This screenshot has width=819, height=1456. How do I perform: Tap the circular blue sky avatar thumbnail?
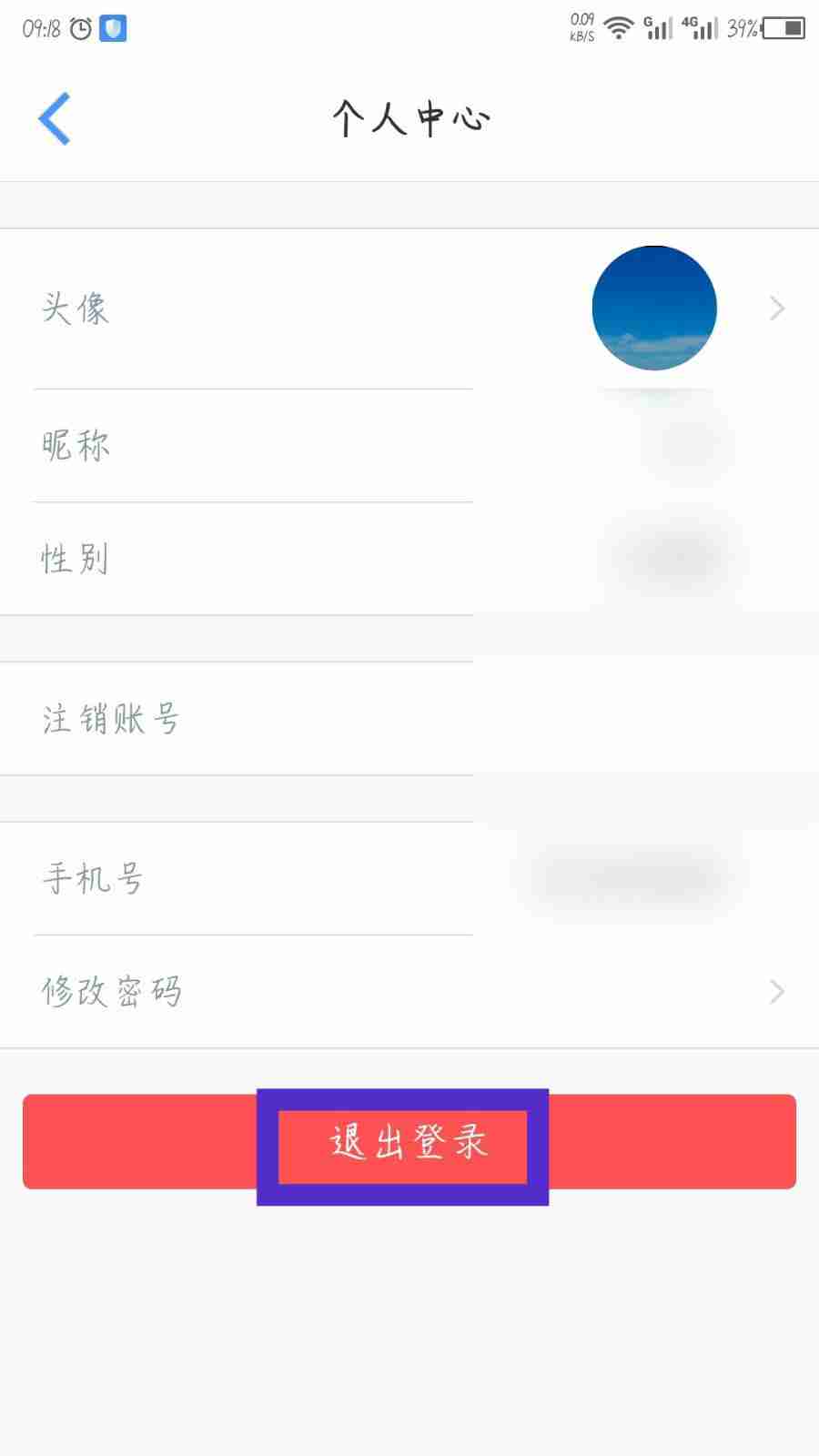[x=653, y=308]
